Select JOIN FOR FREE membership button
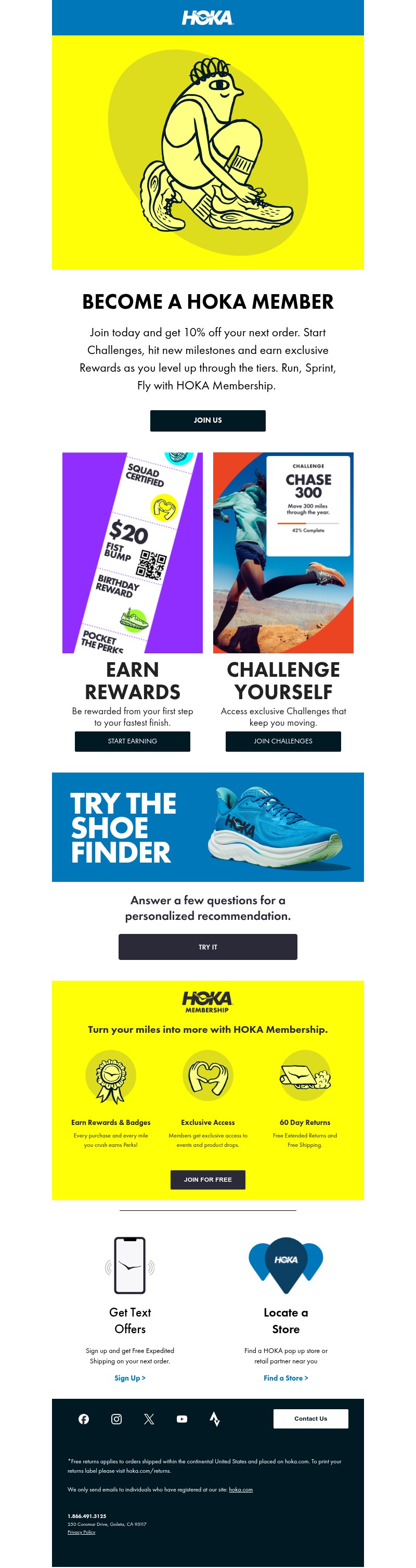Screen dimensions: 416x1568 (207, 1180)
